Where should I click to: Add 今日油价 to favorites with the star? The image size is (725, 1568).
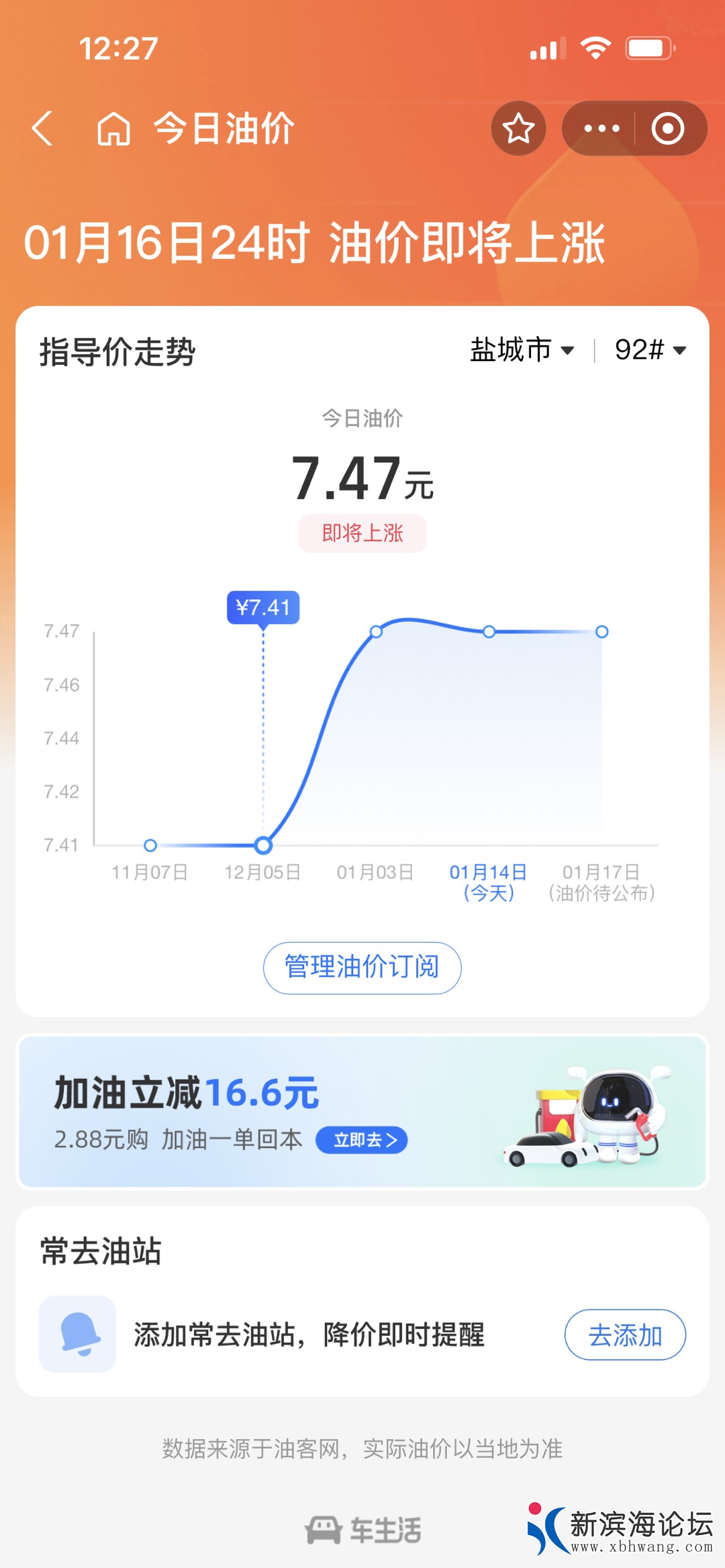(518, 128)
